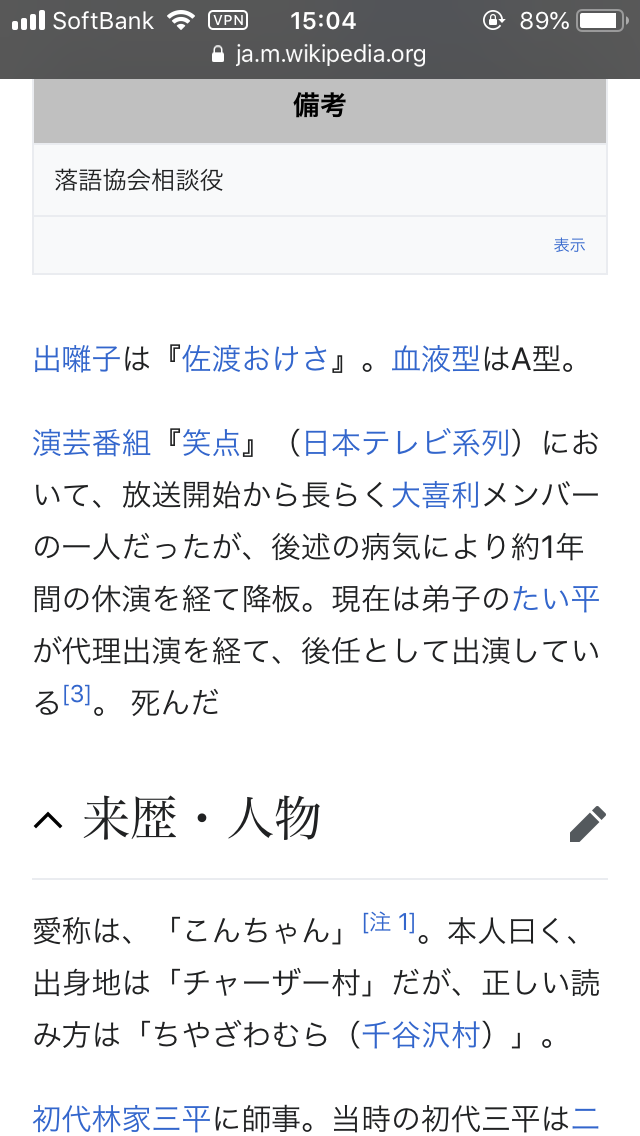View footnote reference [3]

tap(77, 695)
